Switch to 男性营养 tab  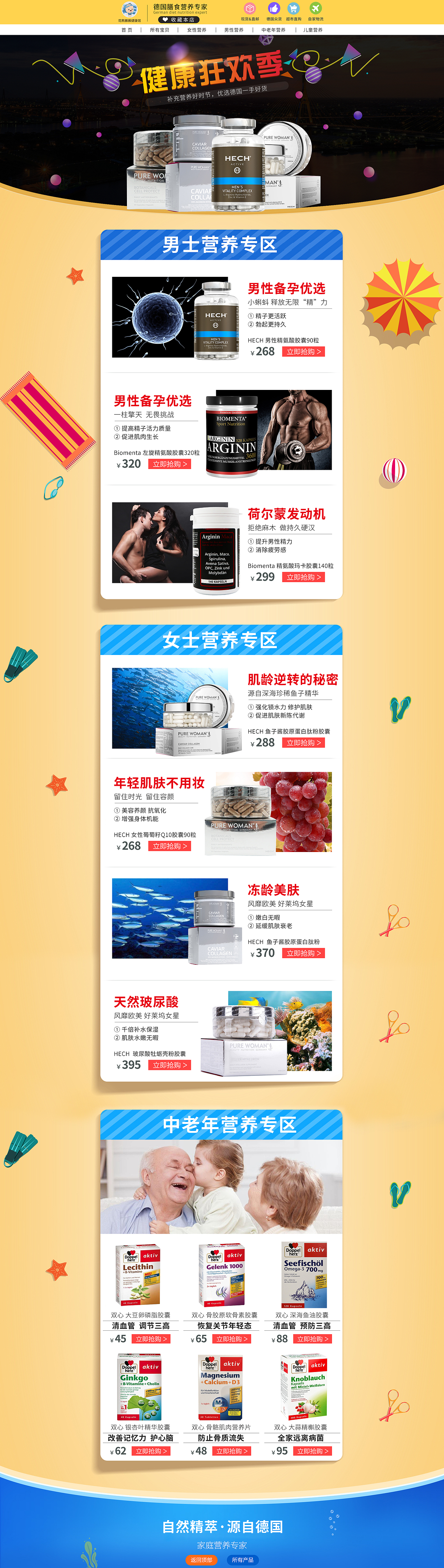[234, 30]
